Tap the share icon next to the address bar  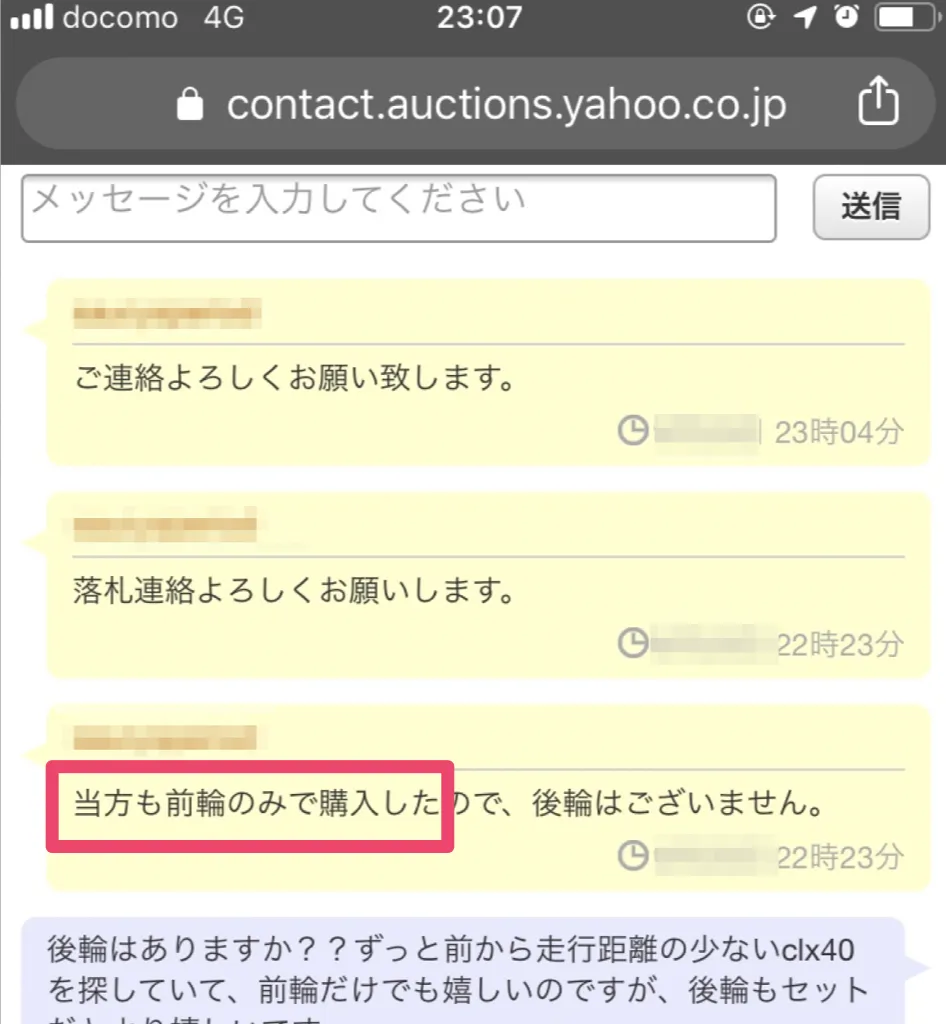[x=878, y=101]
